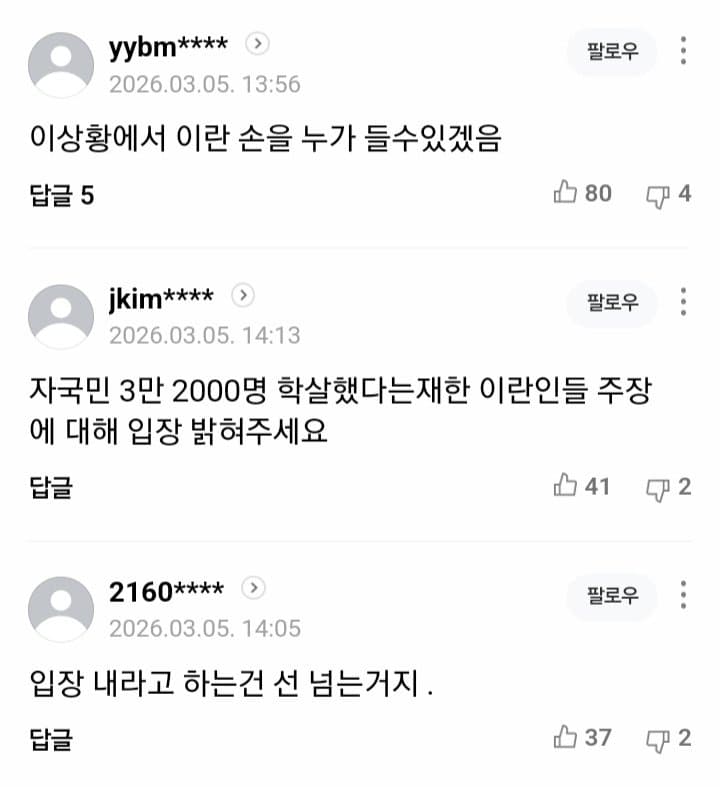Open the yybm**** profile avatar

click(61, 64)
